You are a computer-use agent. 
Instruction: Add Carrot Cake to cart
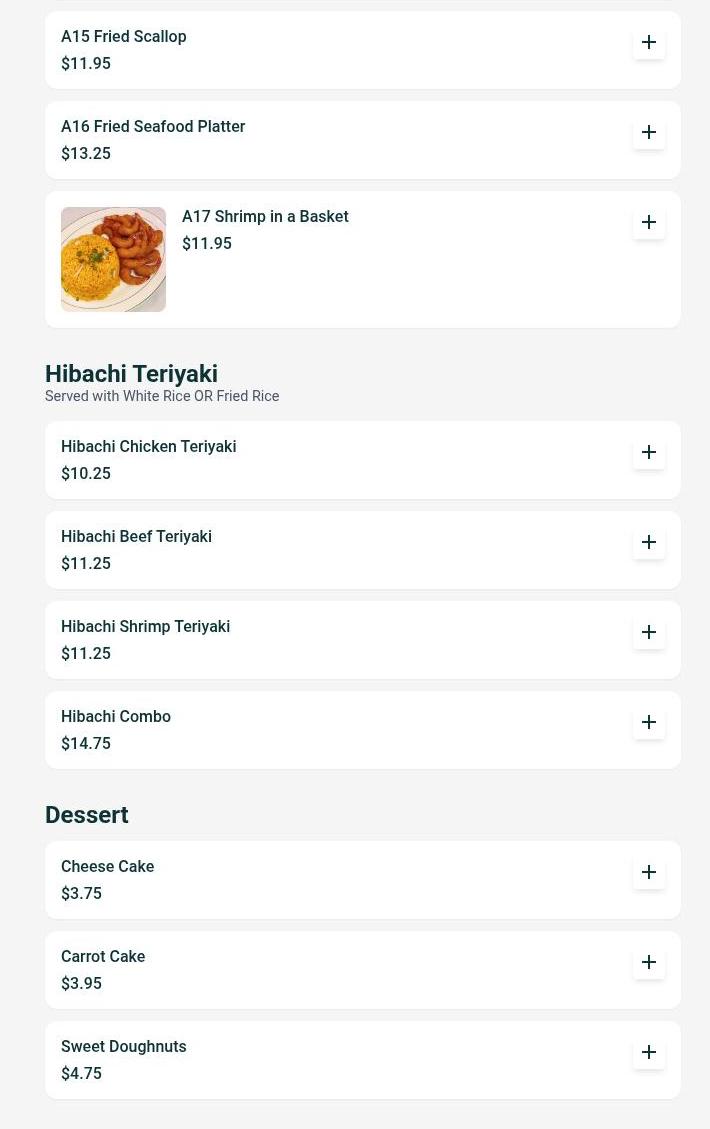coord(649,963)
